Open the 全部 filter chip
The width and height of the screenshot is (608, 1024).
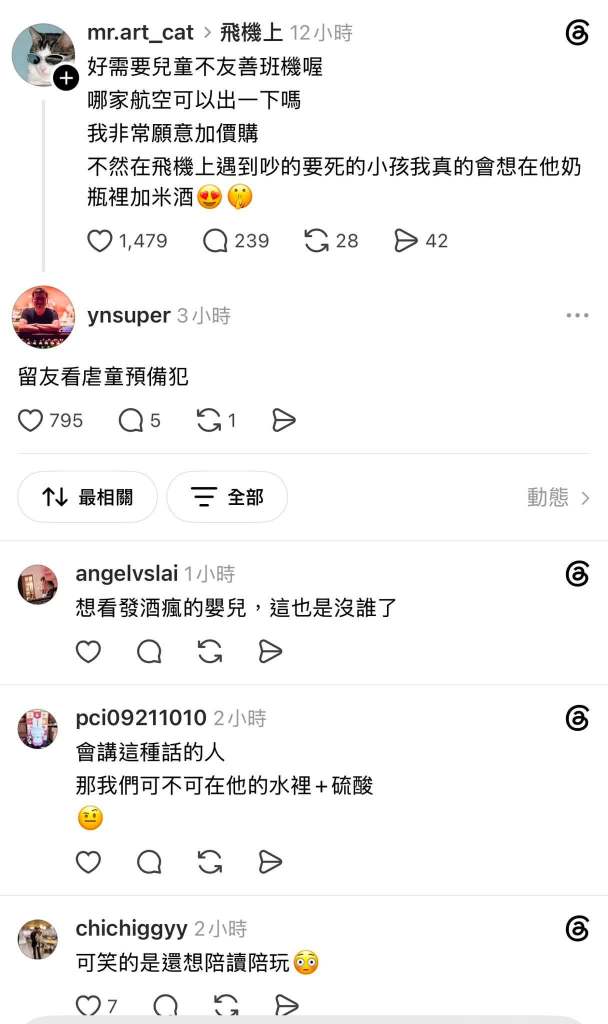pos(227,497)
